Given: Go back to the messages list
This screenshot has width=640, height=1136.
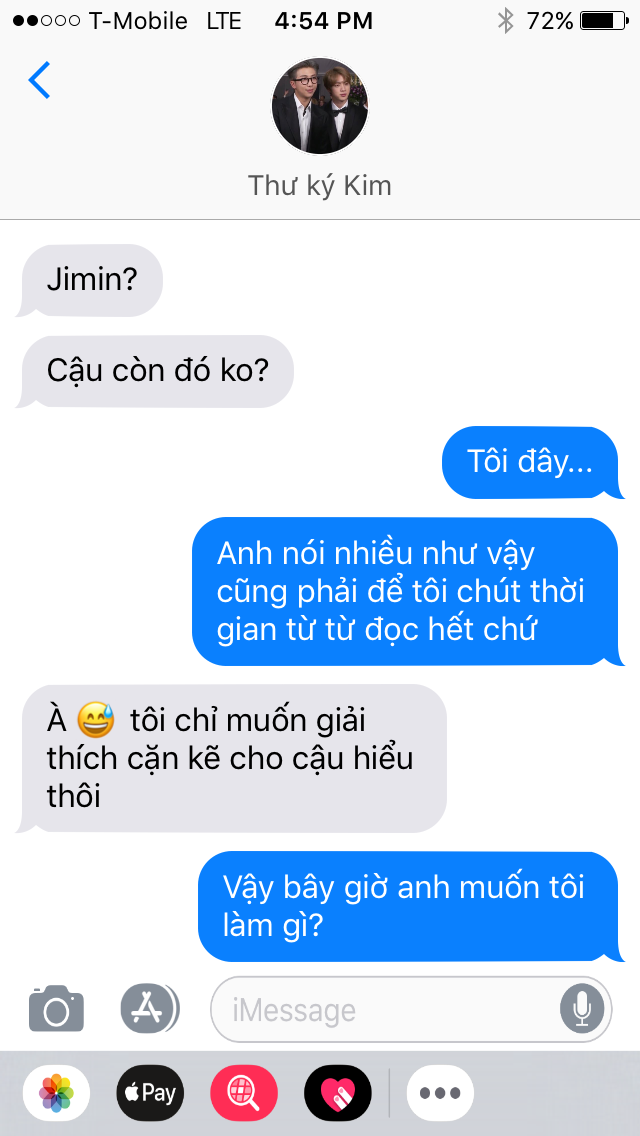Looking at the screenshot, I should [x=39, y=80].
